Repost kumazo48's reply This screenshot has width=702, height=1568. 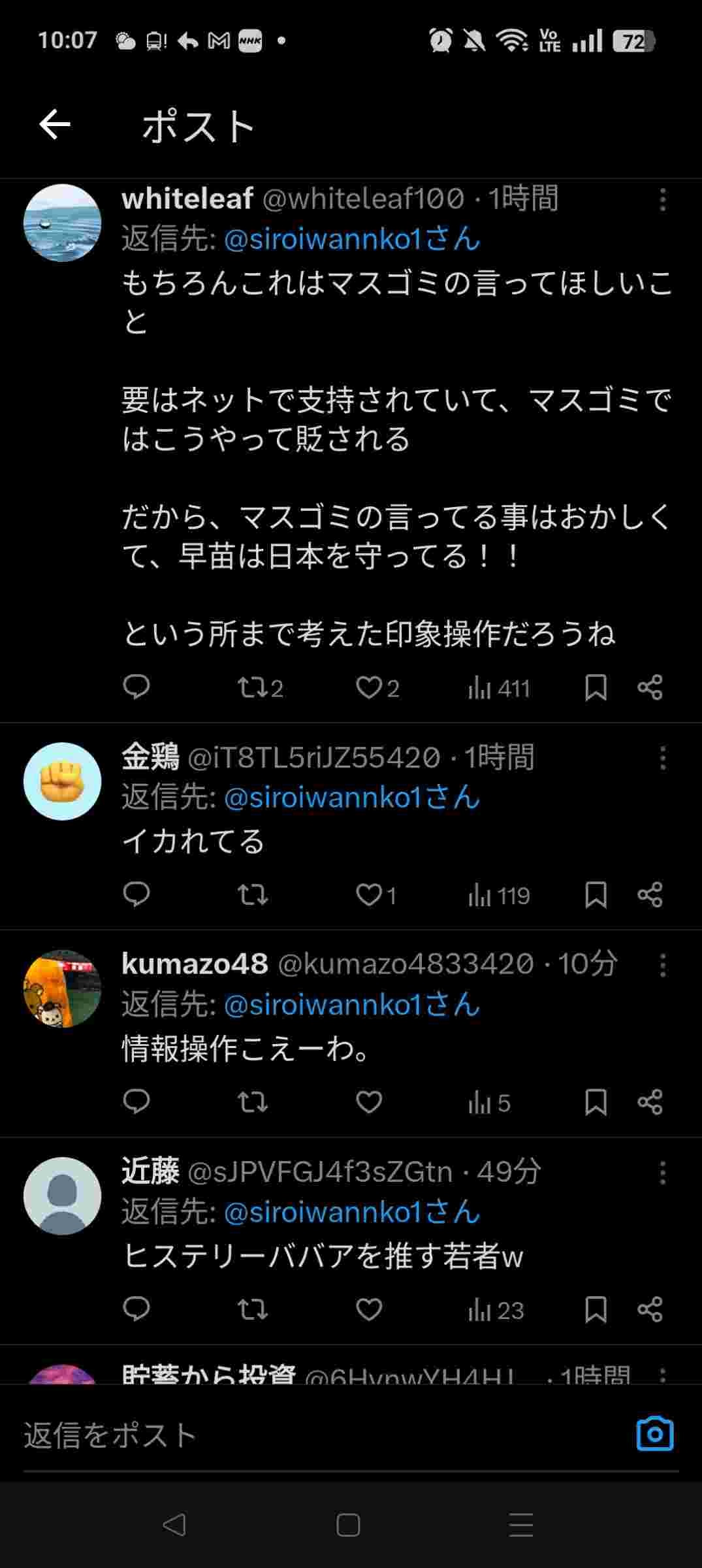point(253,1102)
